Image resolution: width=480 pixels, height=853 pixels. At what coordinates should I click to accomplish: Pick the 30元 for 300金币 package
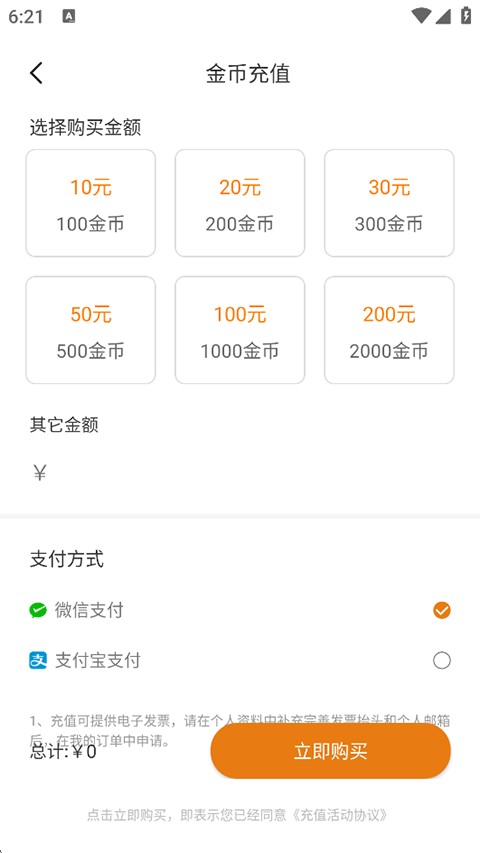[x=389, y=203]
